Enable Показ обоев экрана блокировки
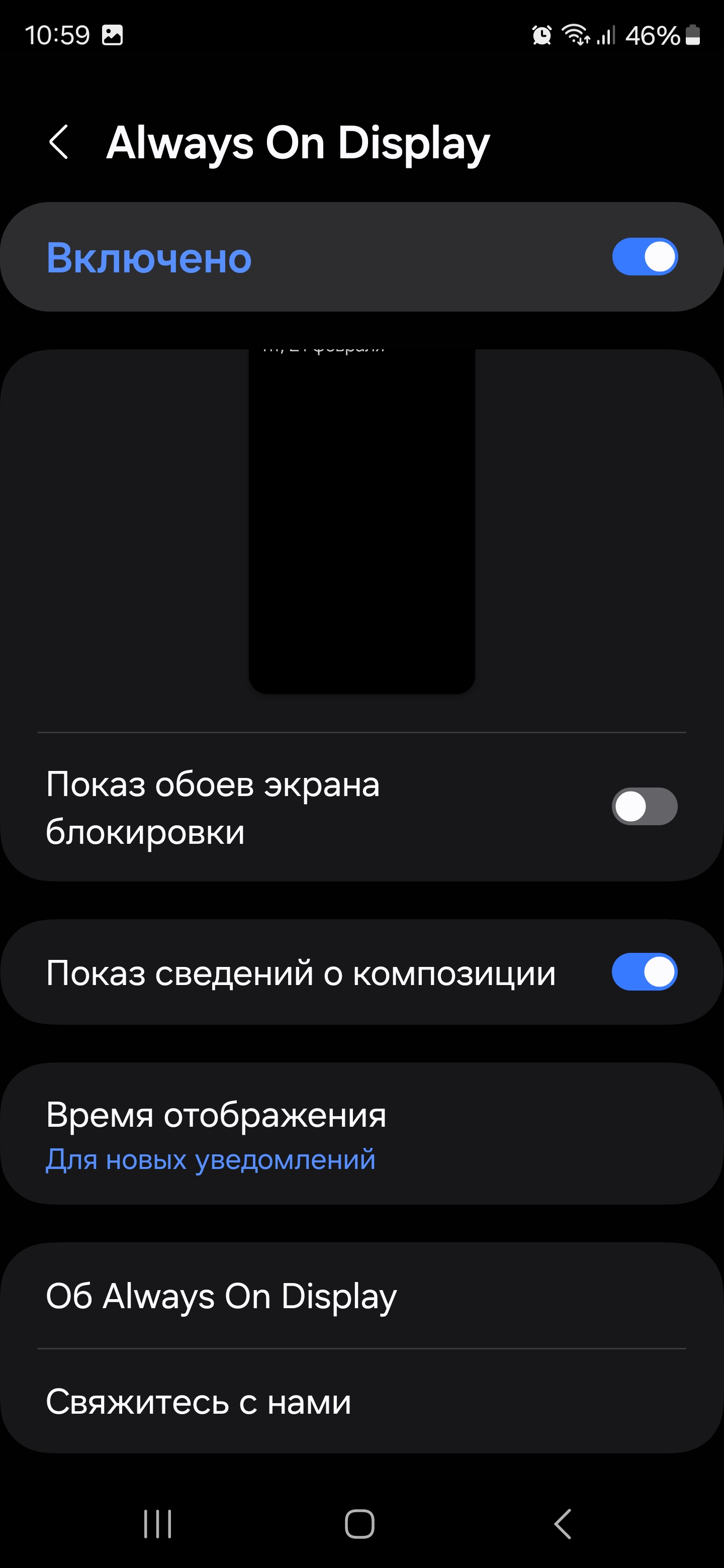This screenshot has width=724, height=1568. 644,807
